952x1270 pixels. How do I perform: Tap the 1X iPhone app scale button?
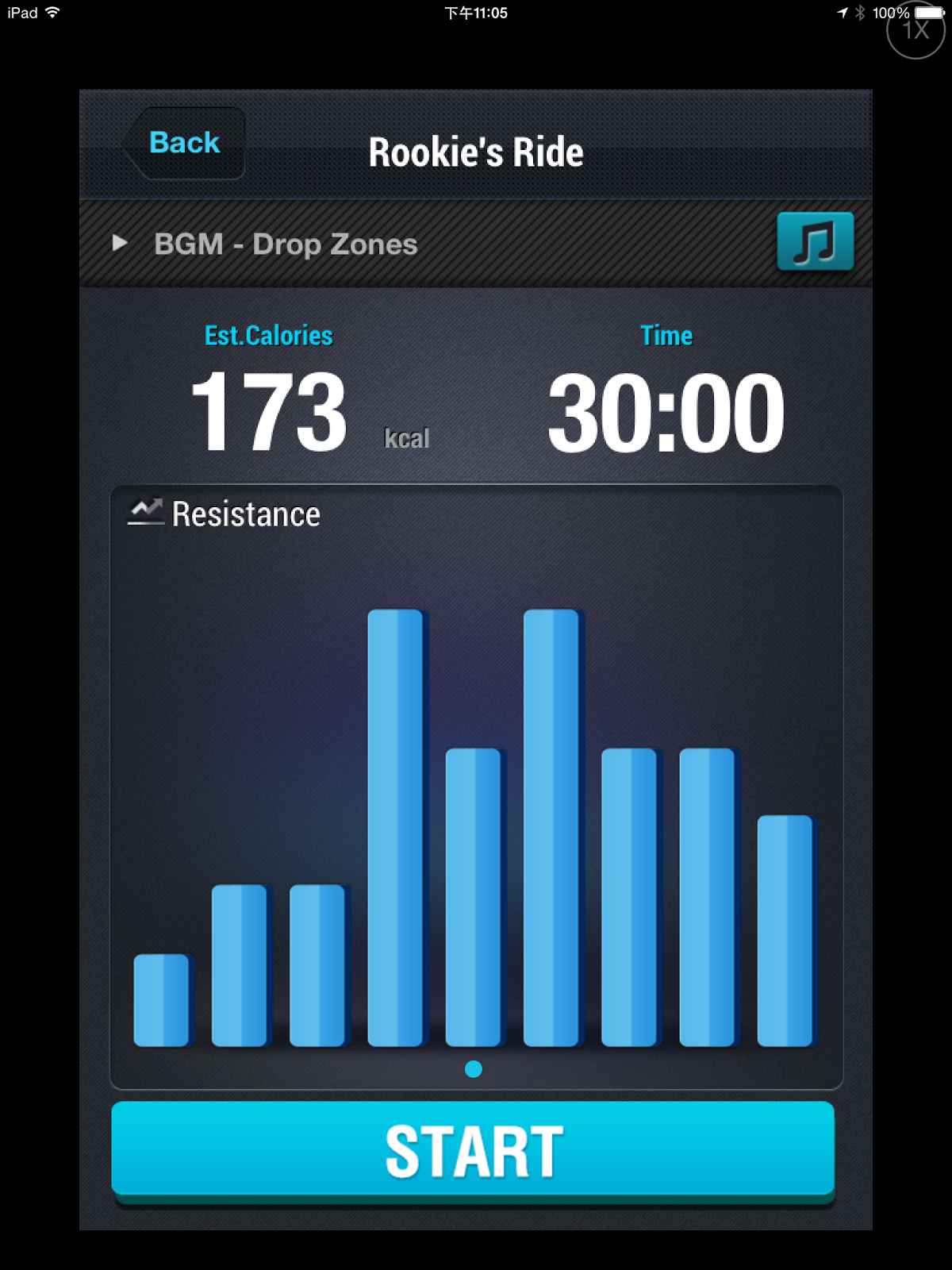916,30
